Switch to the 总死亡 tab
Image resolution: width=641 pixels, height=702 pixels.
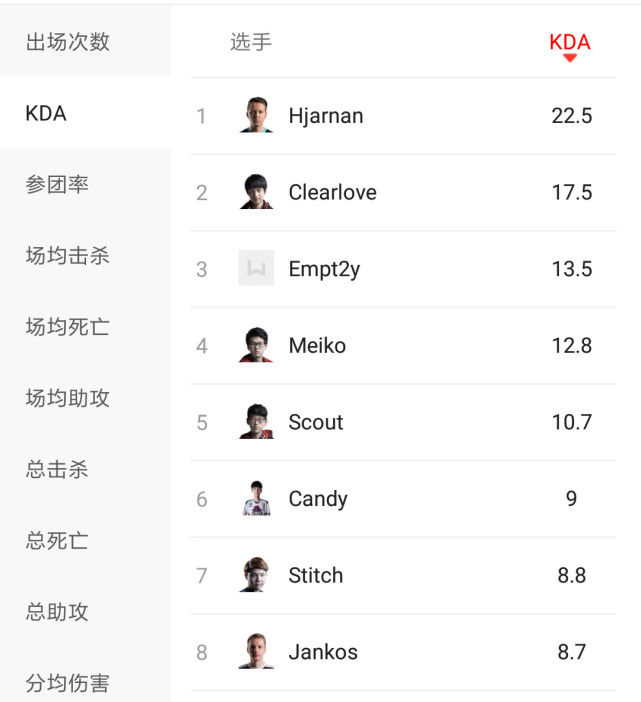pos(85,540)
